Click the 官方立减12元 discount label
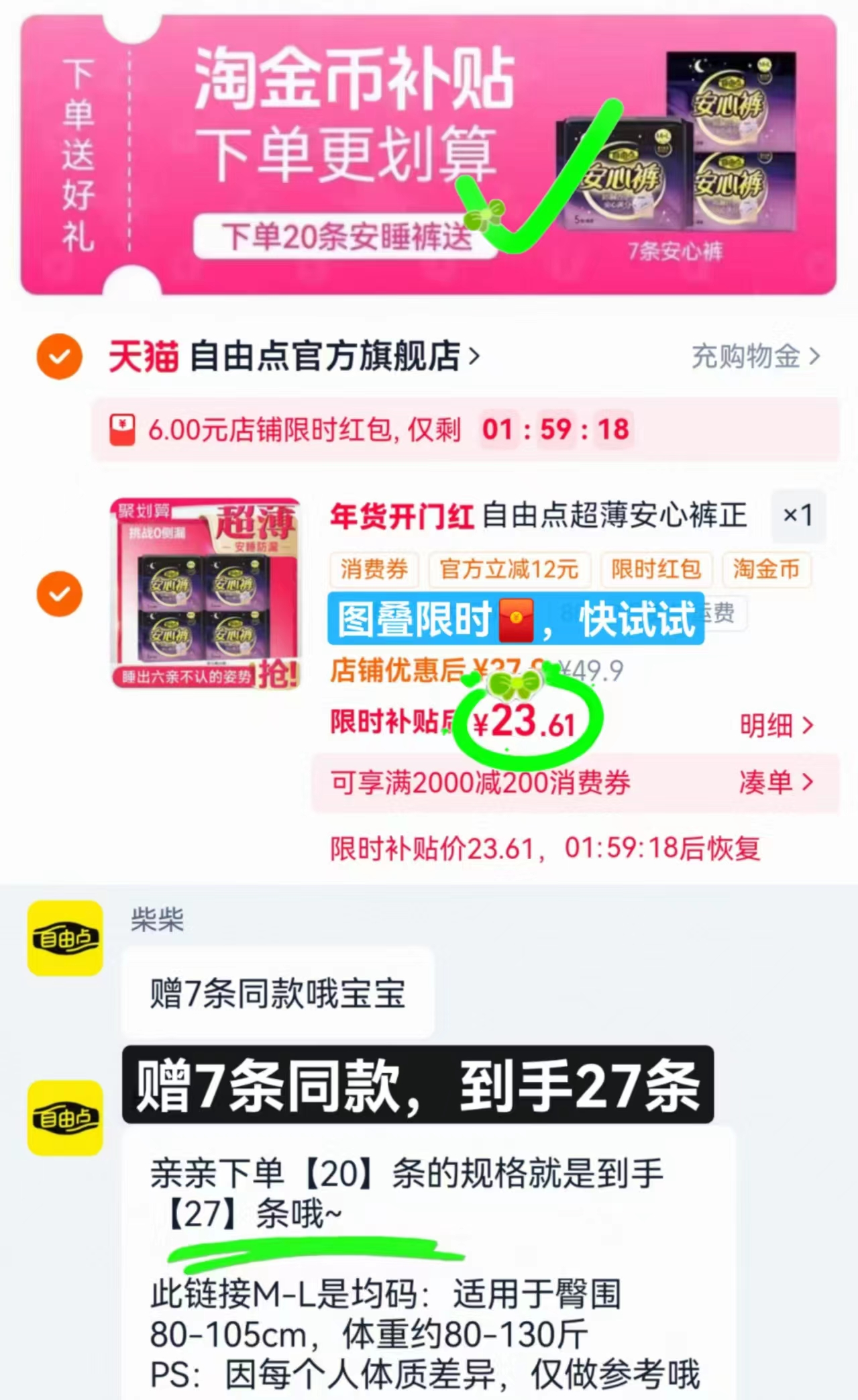Image resolution: width=858 pixels, height=1400 pixels. (508, 570)
